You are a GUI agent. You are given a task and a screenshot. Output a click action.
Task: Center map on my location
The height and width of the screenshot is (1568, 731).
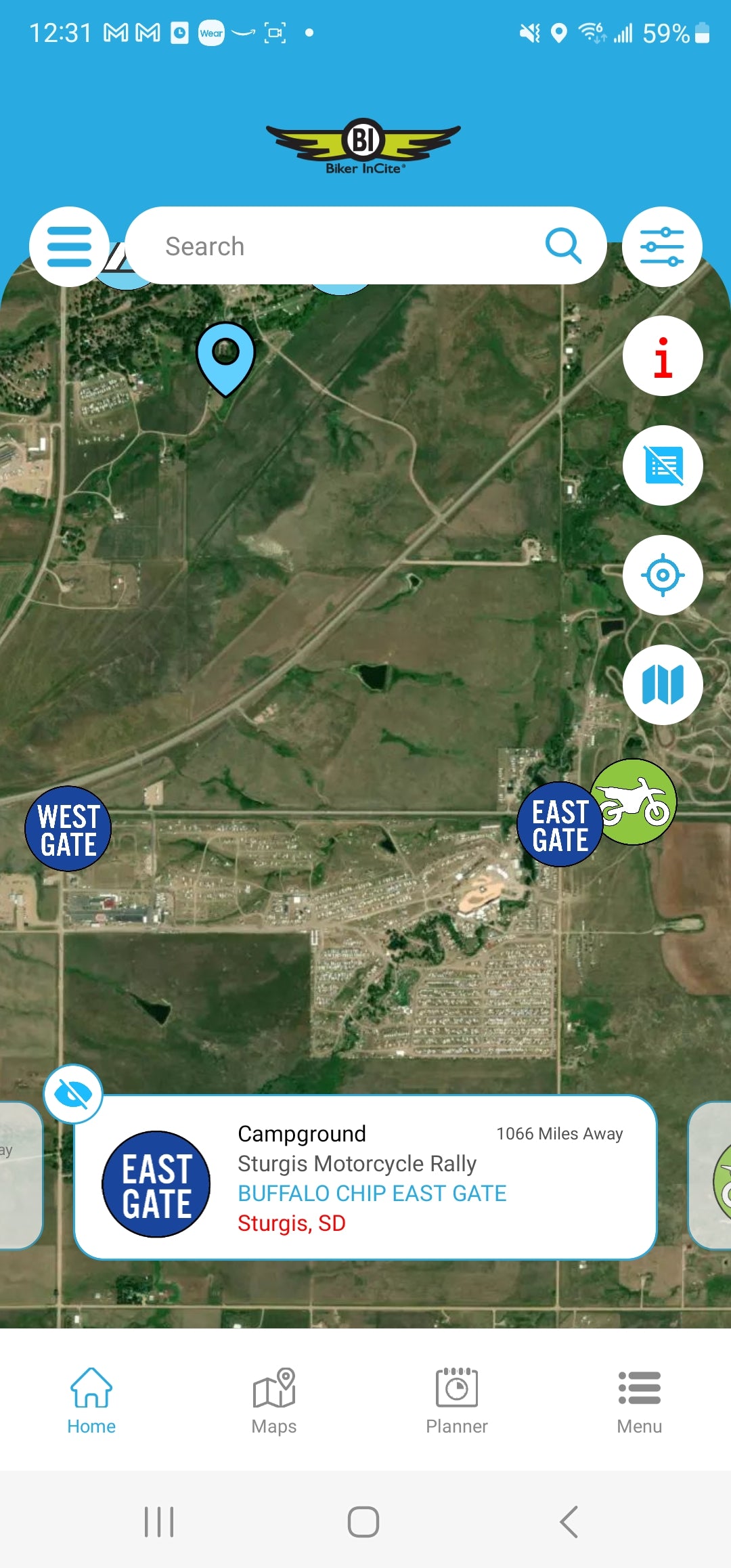[x=663, y=575]
